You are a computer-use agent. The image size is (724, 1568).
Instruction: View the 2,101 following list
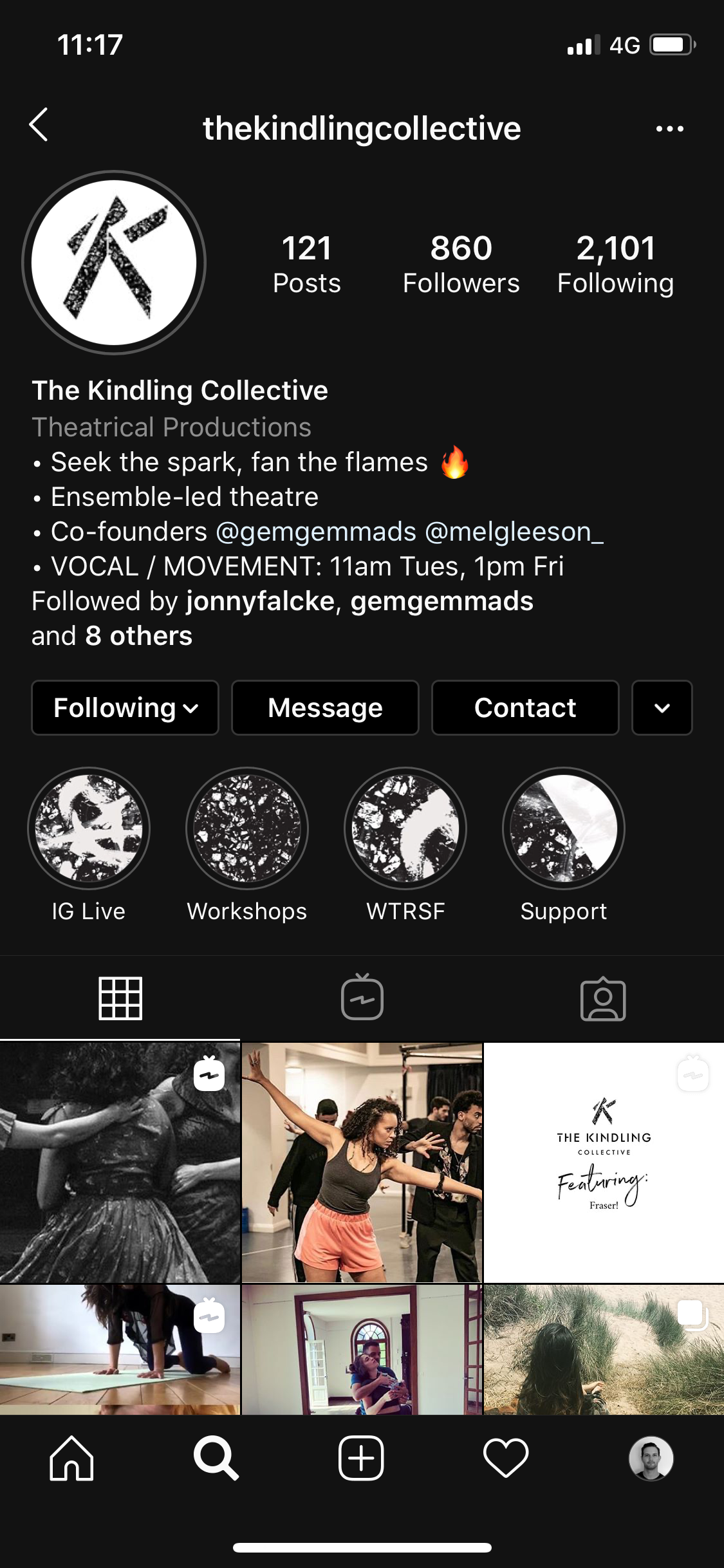point(615,265)
